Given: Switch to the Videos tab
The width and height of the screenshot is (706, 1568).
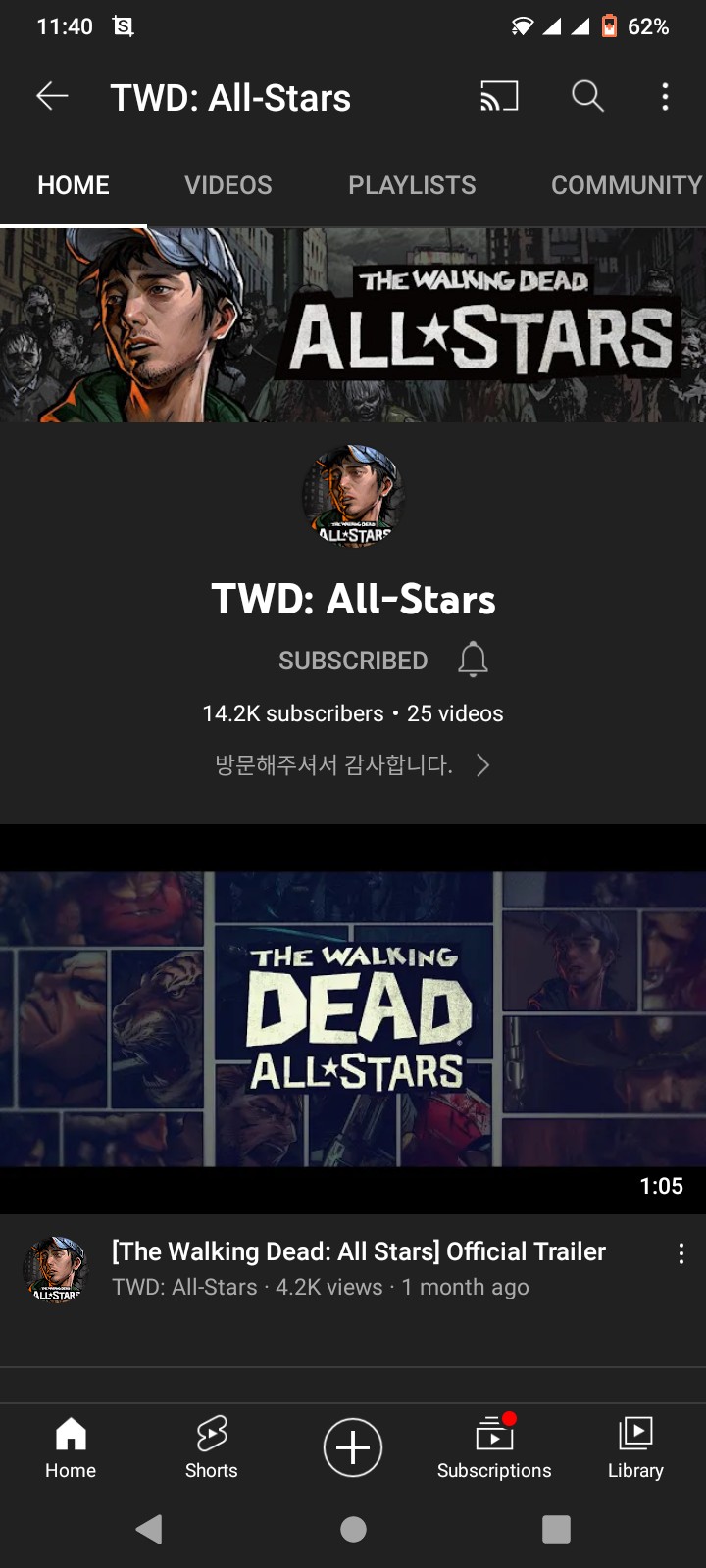Looking at the screenshot, I should pos(227,185).
